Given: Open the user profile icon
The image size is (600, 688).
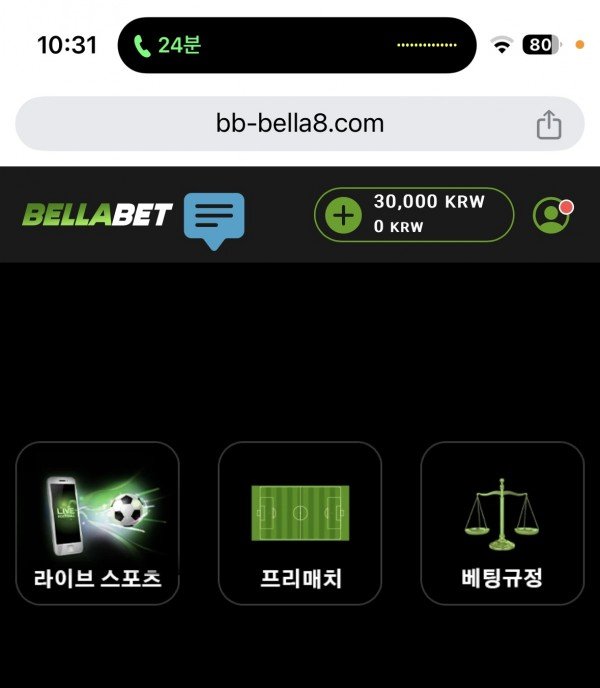Looking at the screenshot, I should pyautogui.click(x=551, y=215).
